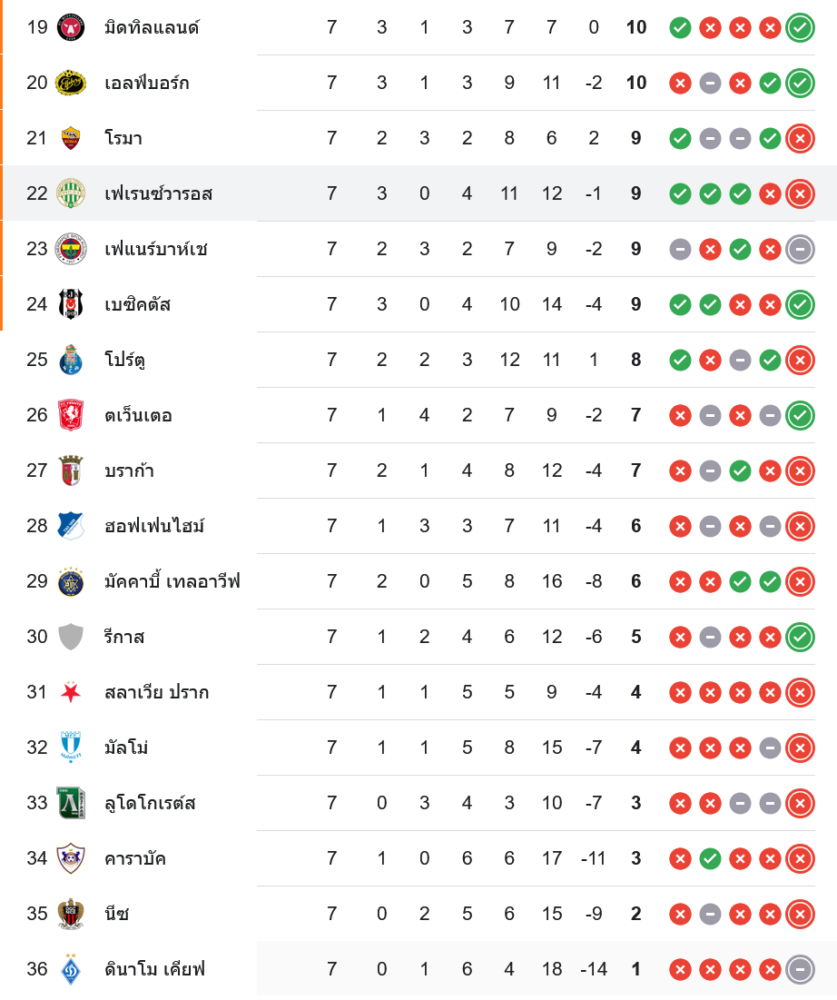Open the ฮอฟเฟนไฮม์ team row
Viewport: 837px width, 1000px height.
pyautogui.click(x=154, y=525)
